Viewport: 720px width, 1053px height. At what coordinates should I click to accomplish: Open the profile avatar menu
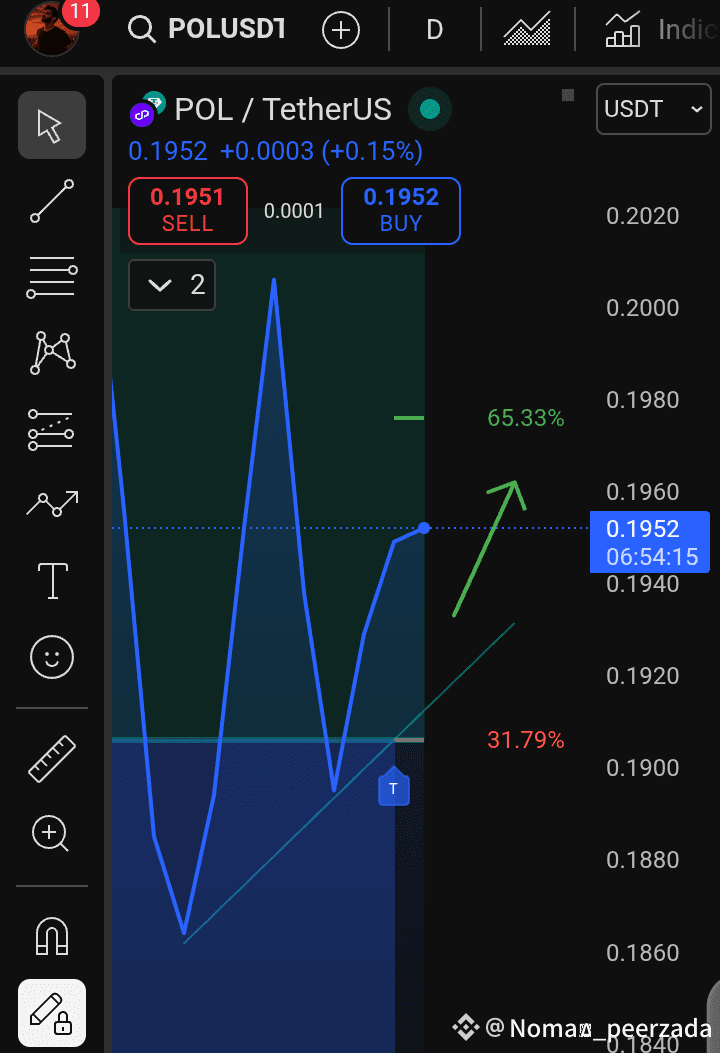pyautogui.click(x=51, y=28)
